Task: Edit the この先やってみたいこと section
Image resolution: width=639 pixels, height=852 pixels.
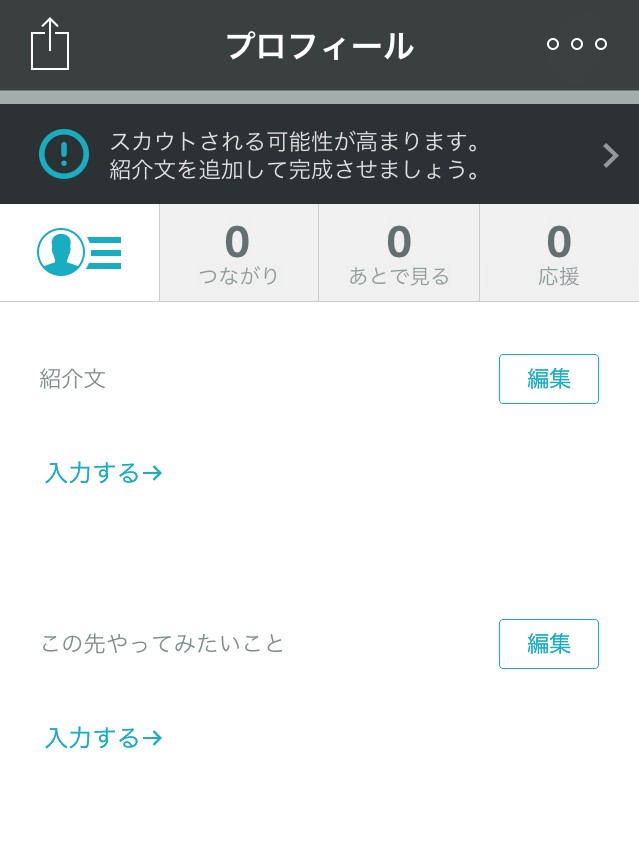Action: (548, 644)
